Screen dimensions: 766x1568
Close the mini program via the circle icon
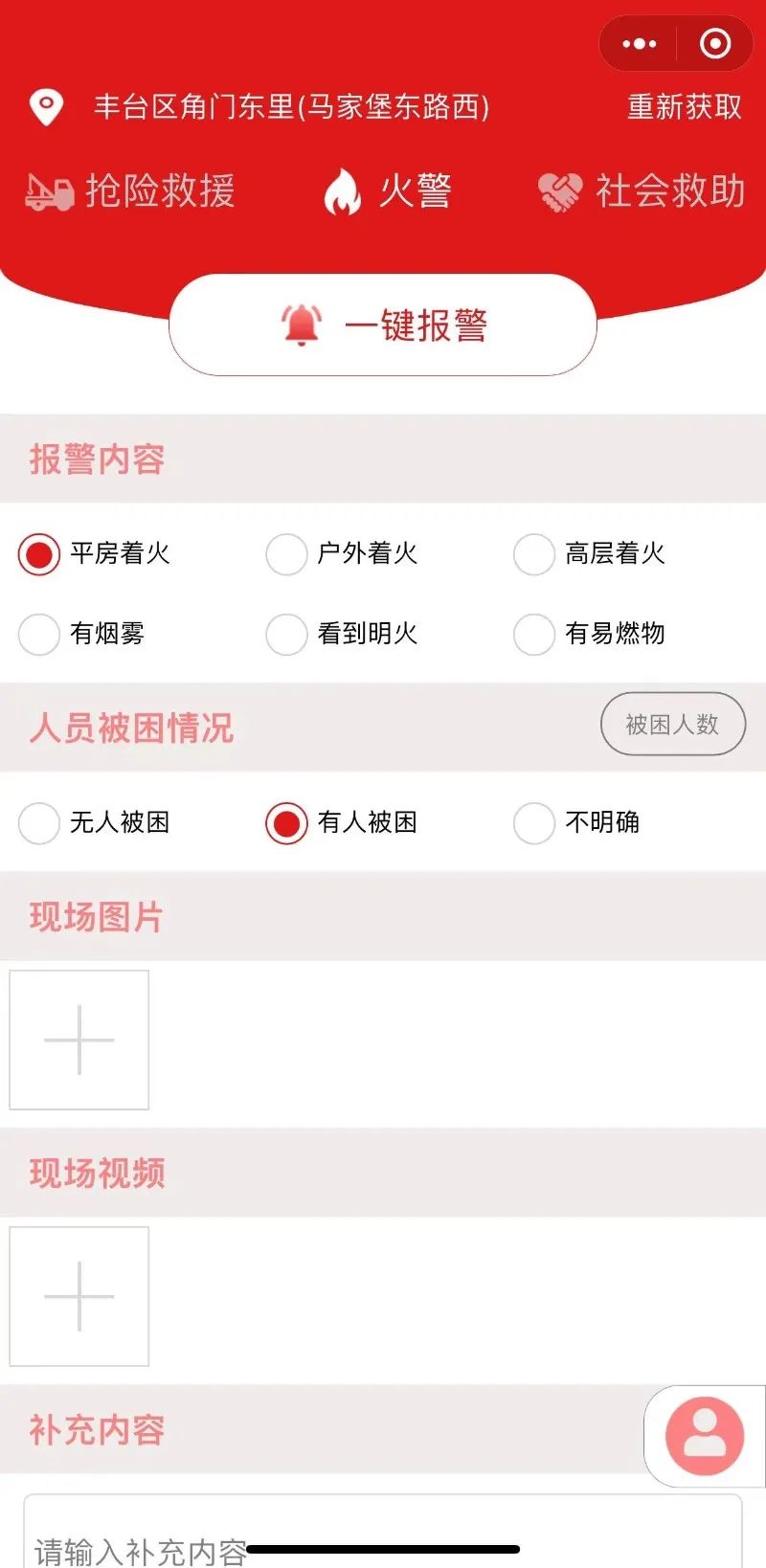click(x=714, y=44)
